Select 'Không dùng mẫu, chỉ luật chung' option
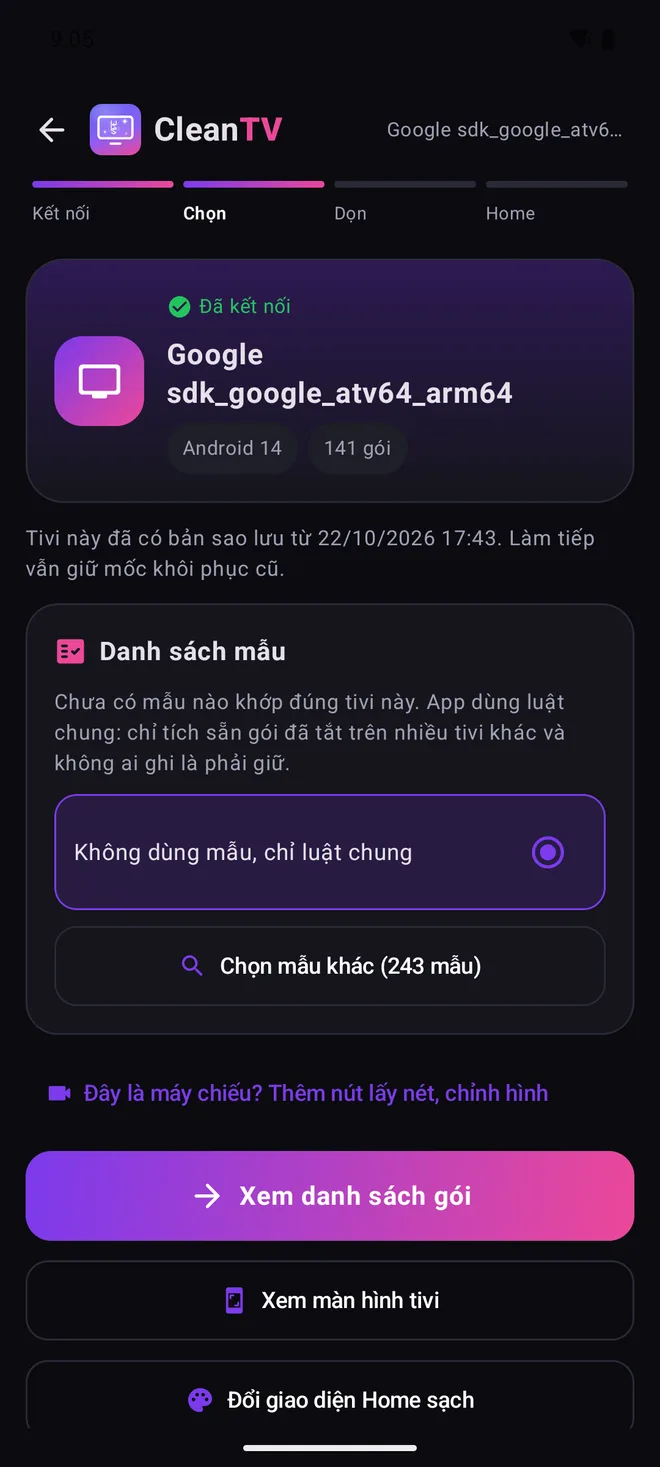This screenshot has width=660, height=1467. [330, 852]
